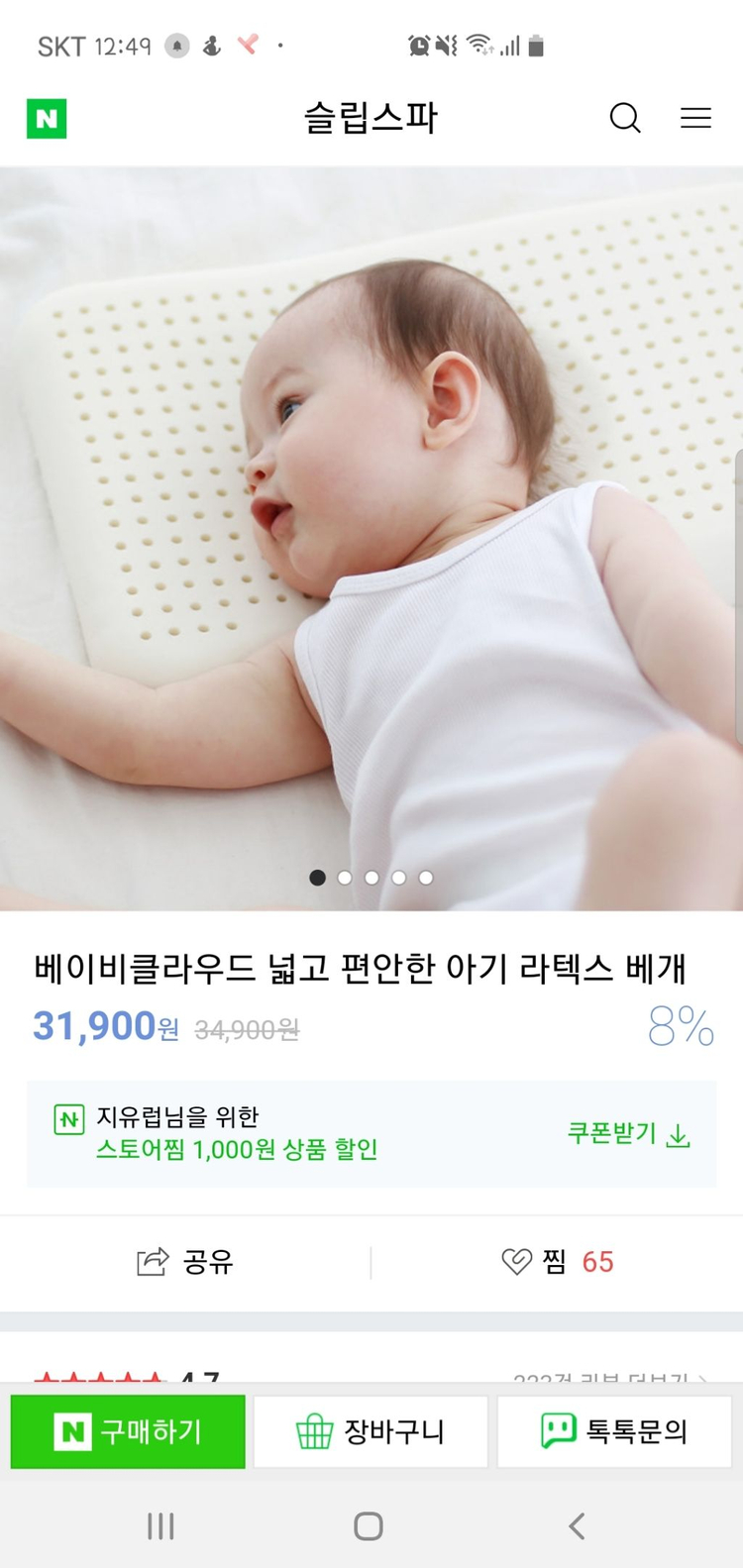
Task: Open the Naver home logo
Action: [x=47, y=119]
